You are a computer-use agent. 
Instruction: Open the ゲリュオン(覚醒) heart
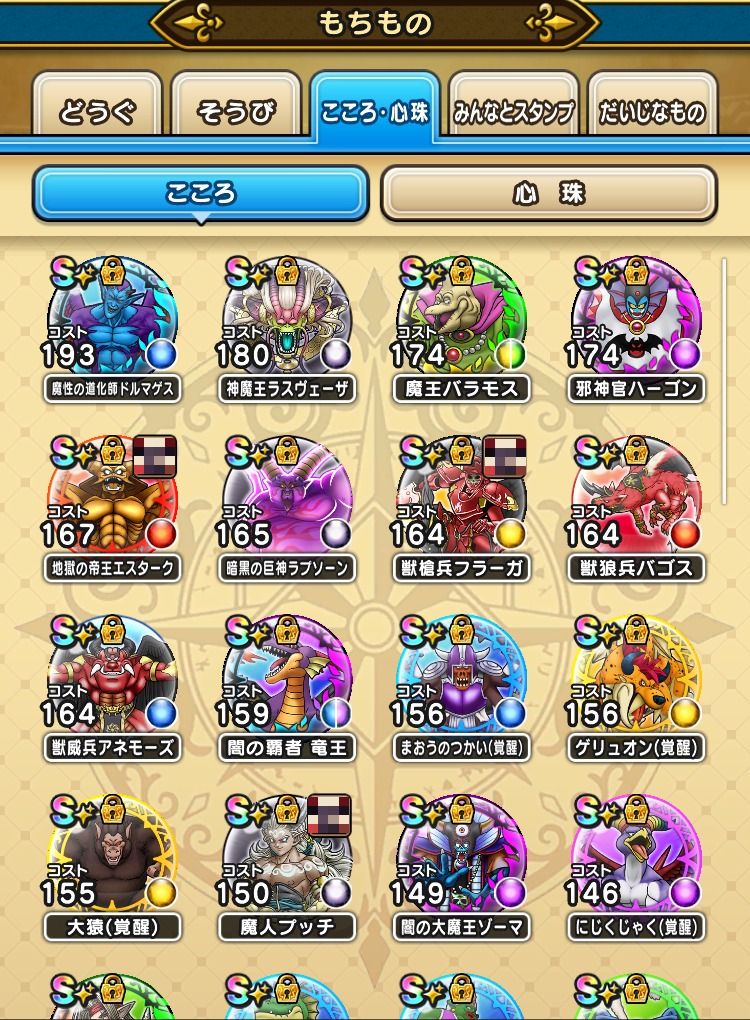(x=636, y=680)
